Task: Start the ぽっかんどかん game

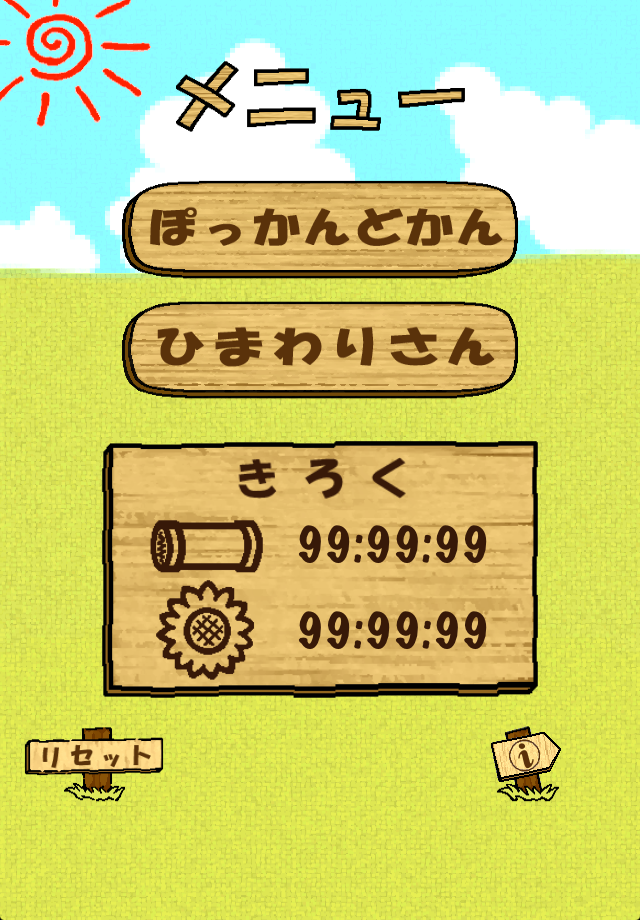Action: [x=322, y=229]
